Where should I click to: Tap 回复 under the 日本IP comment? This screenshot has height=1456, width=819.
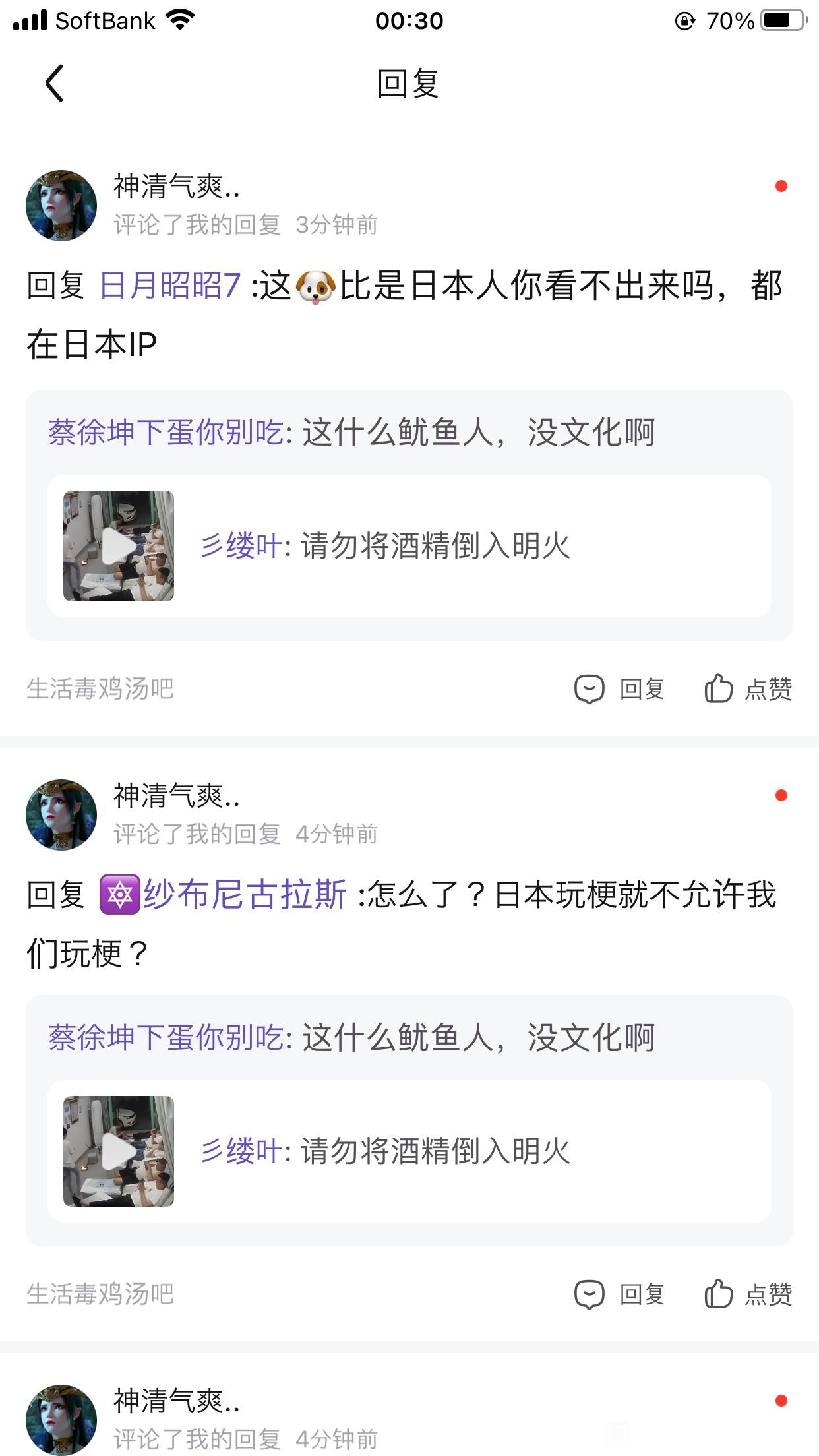click(x=619, y=689)
